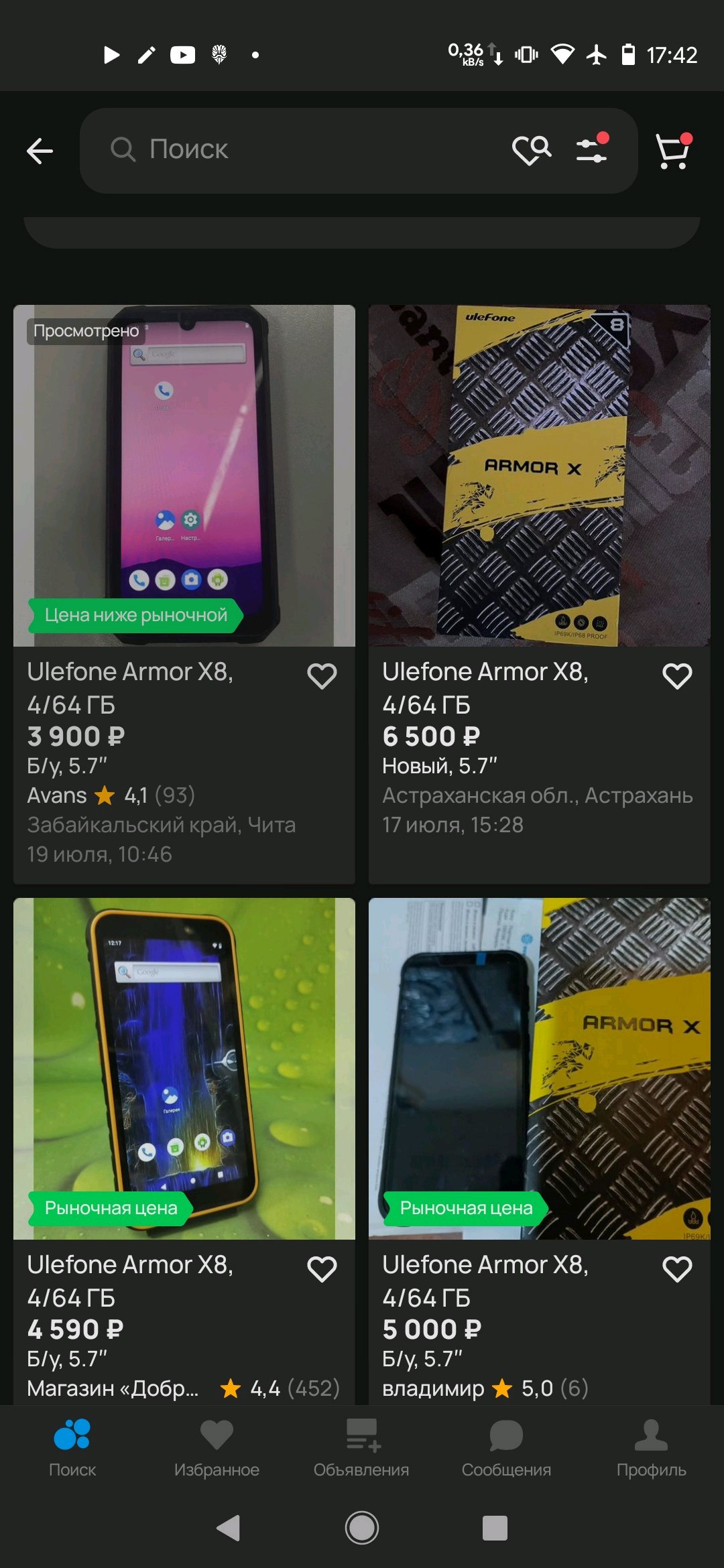This screenshot has height=1568, width=724.
Task: Open the Ulefone Armor X8 listing for 6 500 ₽
Action: click(539, 476)
